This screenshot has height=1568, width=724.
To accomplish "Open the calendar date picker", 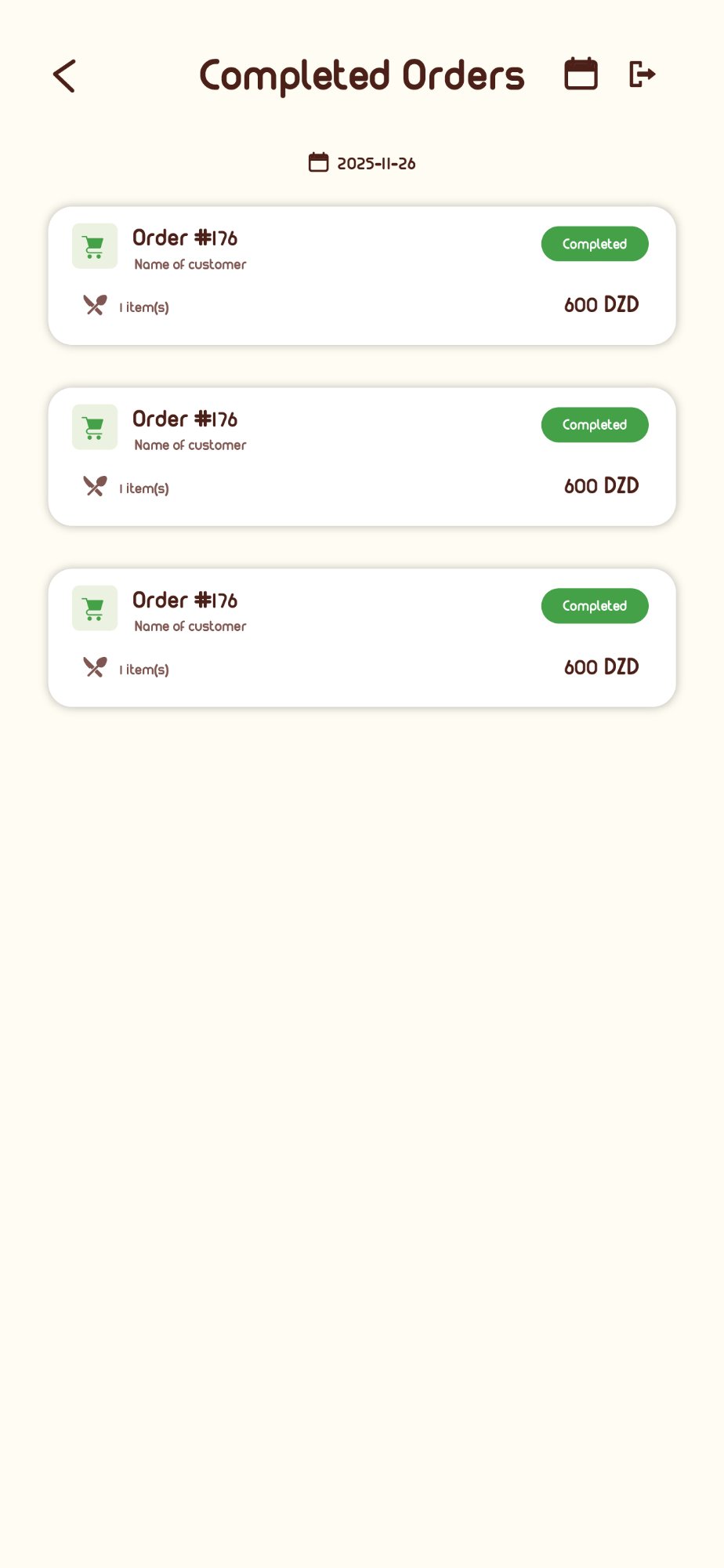I will click(x=581, y=74).
